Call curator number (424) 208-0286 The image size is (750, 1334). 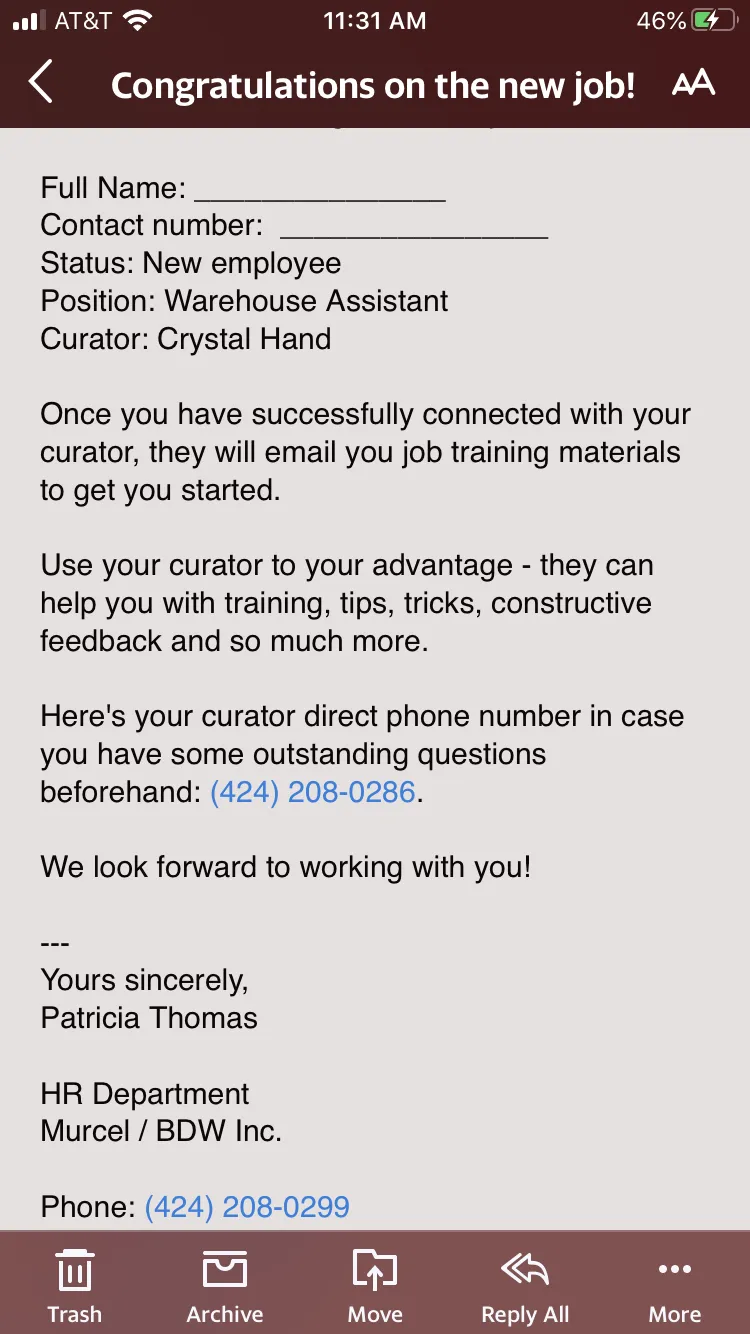[312, 792]
